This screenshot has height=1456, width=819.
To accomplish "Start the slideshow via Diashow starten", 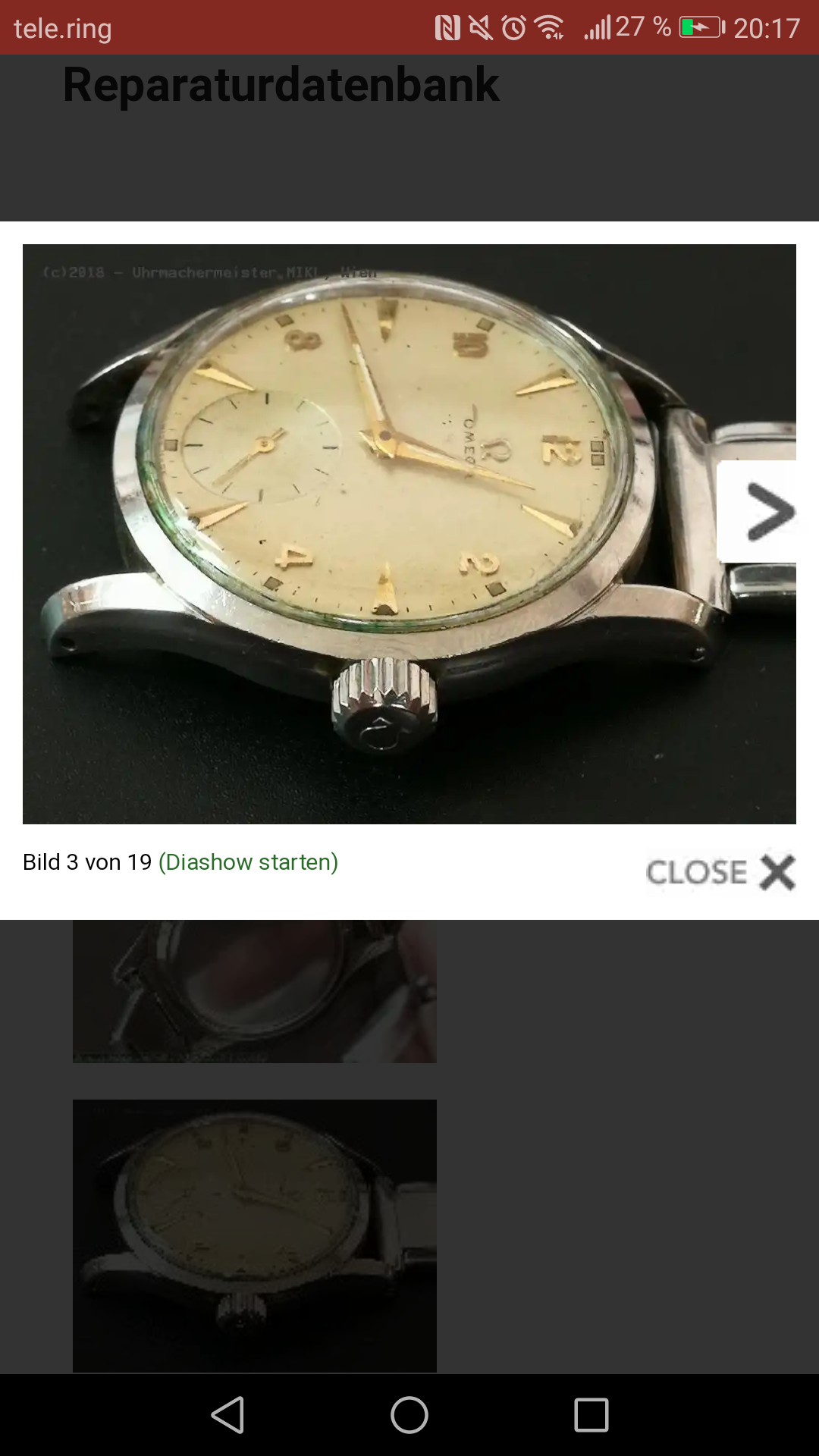I will 248,862.
